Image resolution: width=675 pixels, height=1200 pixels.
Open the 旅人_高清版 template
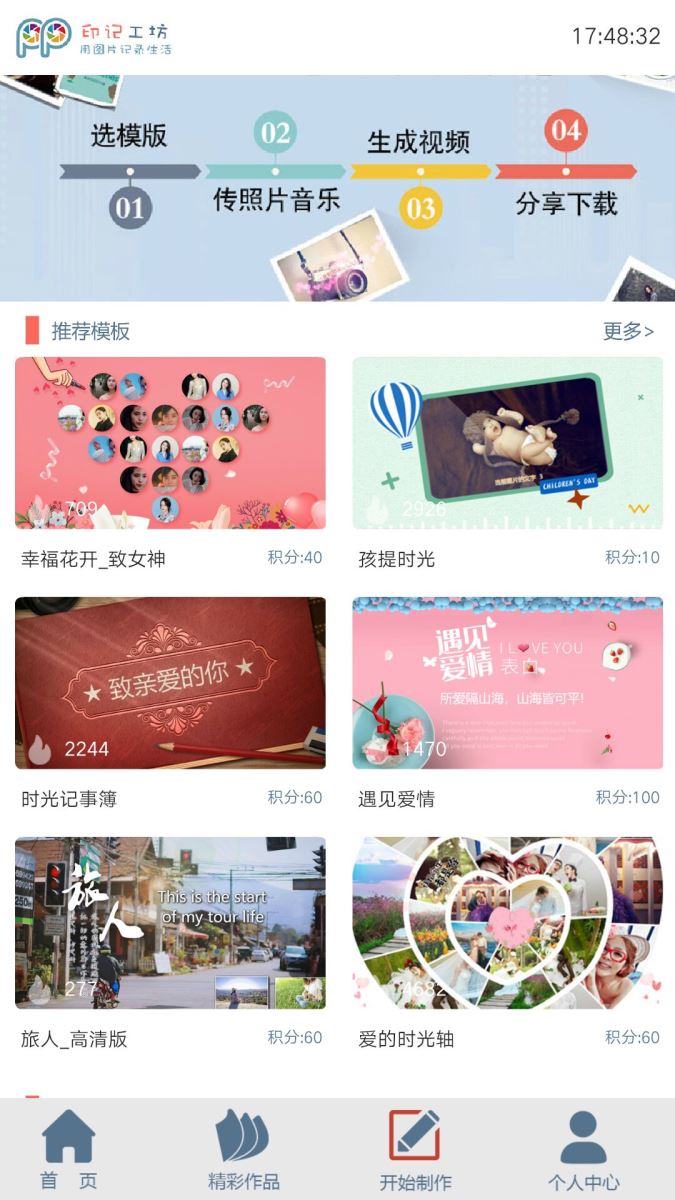(x=170, y=923)
